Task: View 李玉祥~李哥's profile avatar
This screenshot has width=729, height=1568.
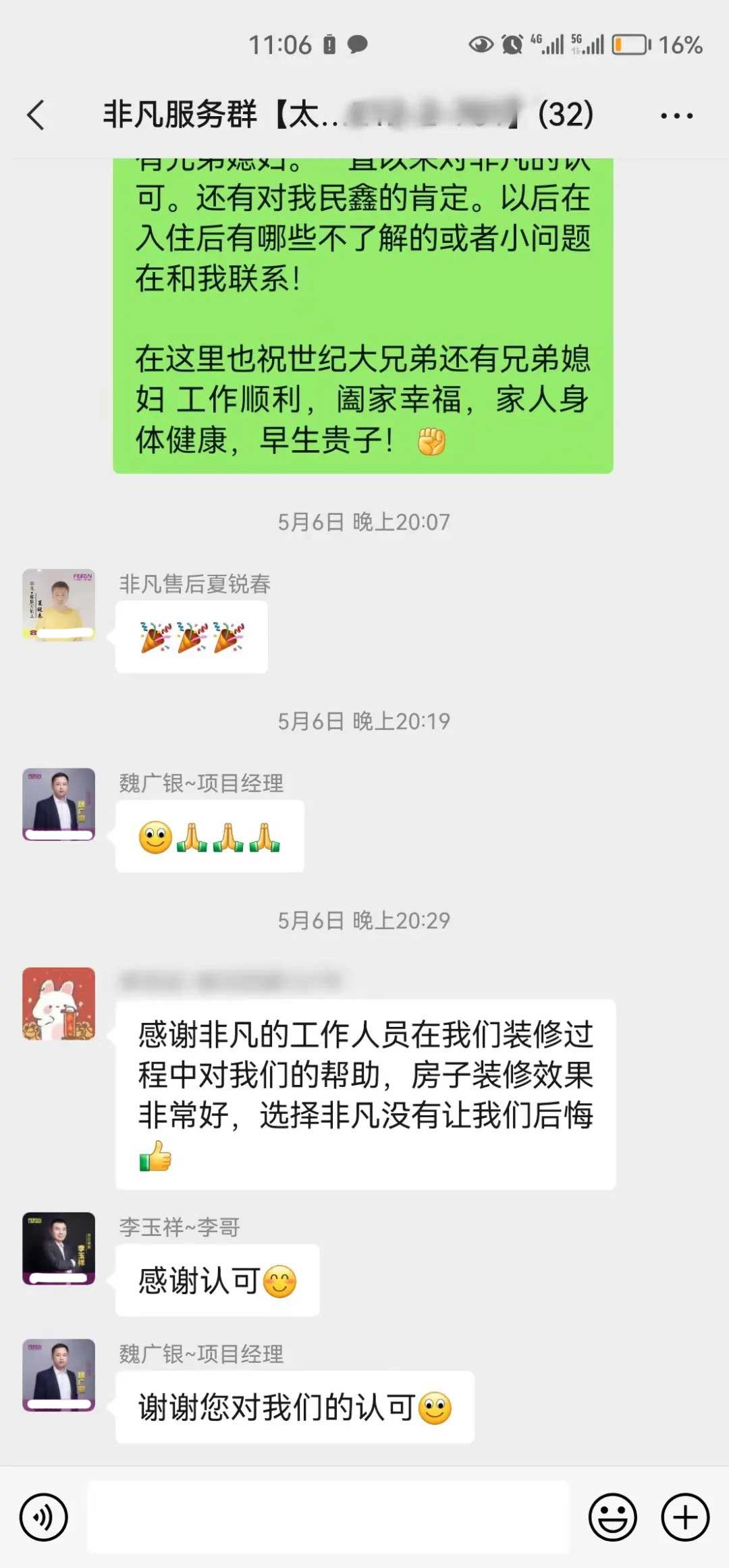Action: point(59,1248)
